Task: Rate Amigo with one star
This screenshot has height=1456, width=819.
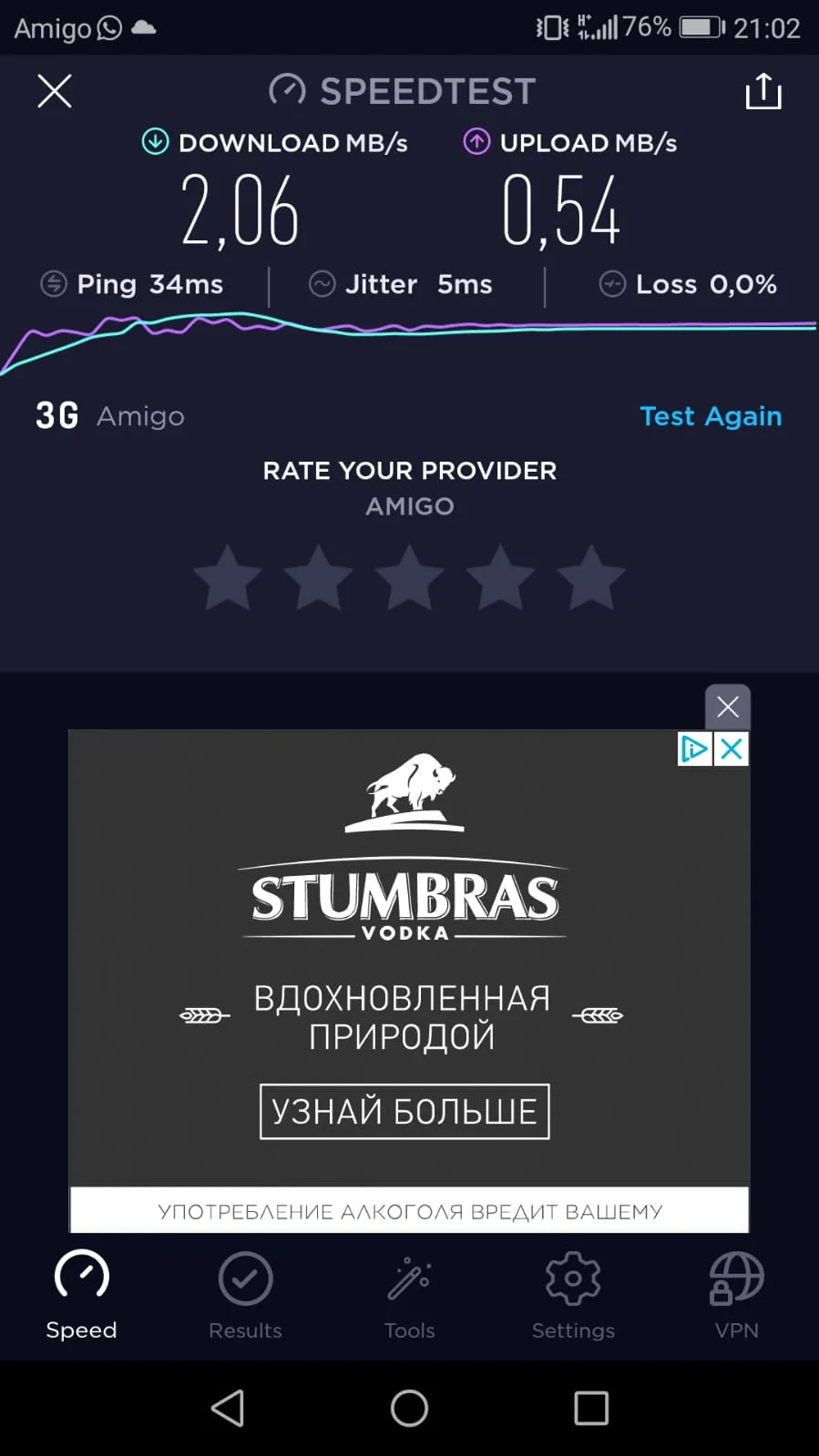Action: (x=228, y=577)
